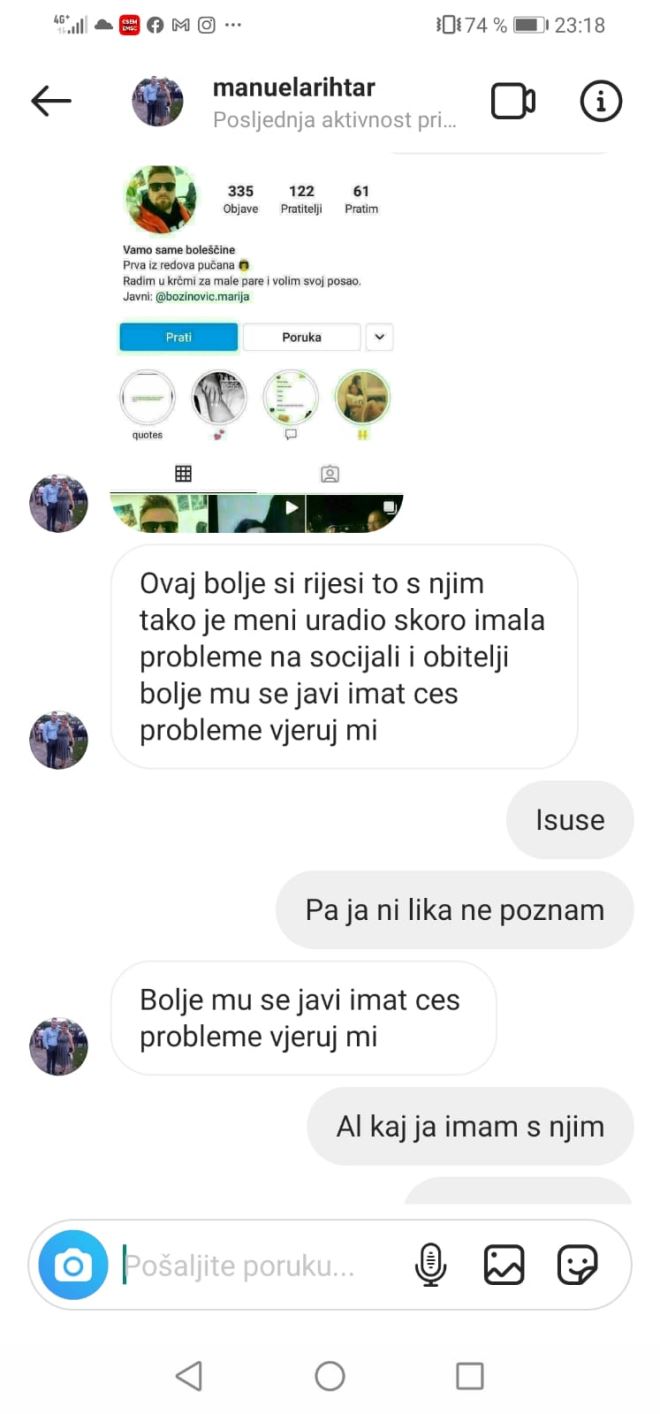Open the camera to send a photo
Image resolution: width=660 pixels, height=1414 pixels.
pyautogui.click(x=73, y=1266)
